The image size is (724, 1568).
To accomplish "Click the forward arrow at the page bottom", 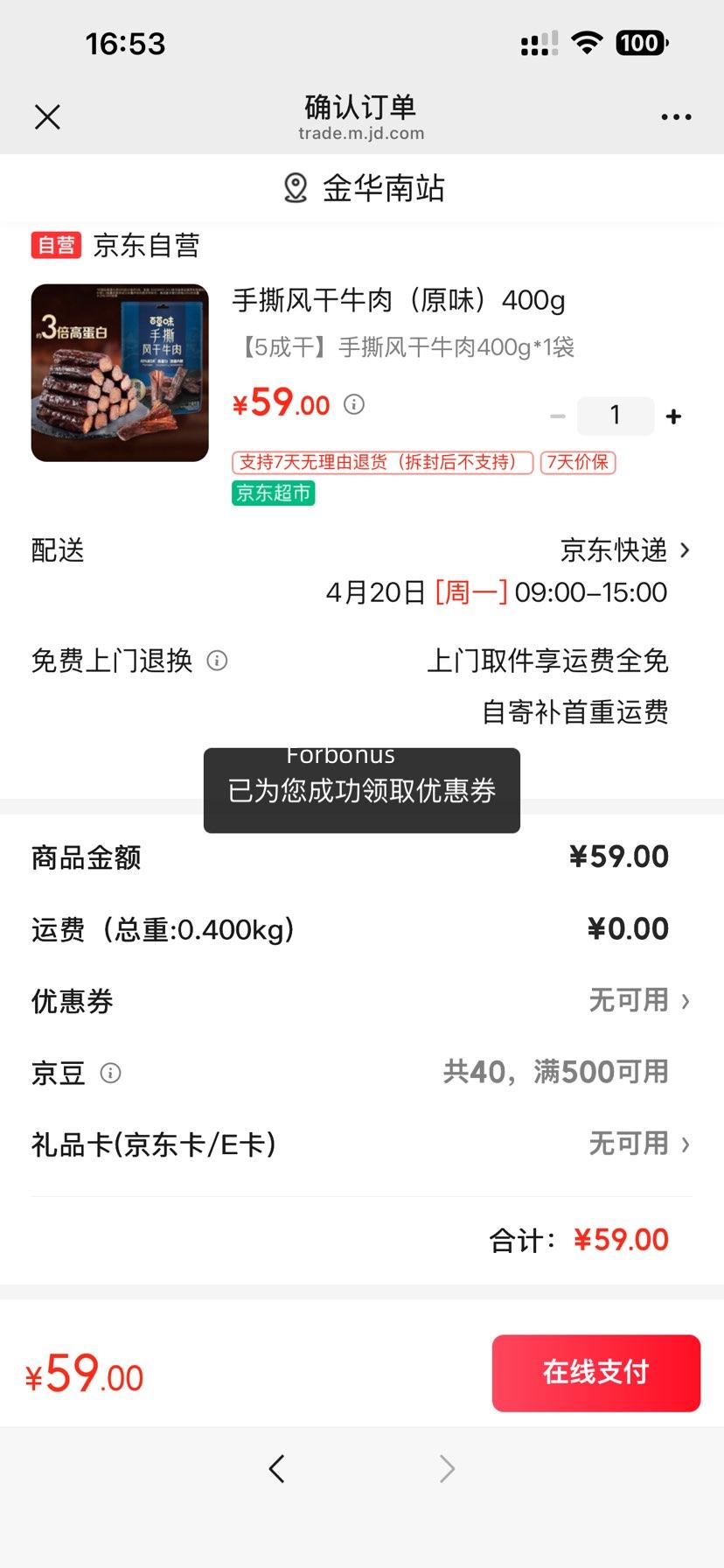I will (447, 1469).
